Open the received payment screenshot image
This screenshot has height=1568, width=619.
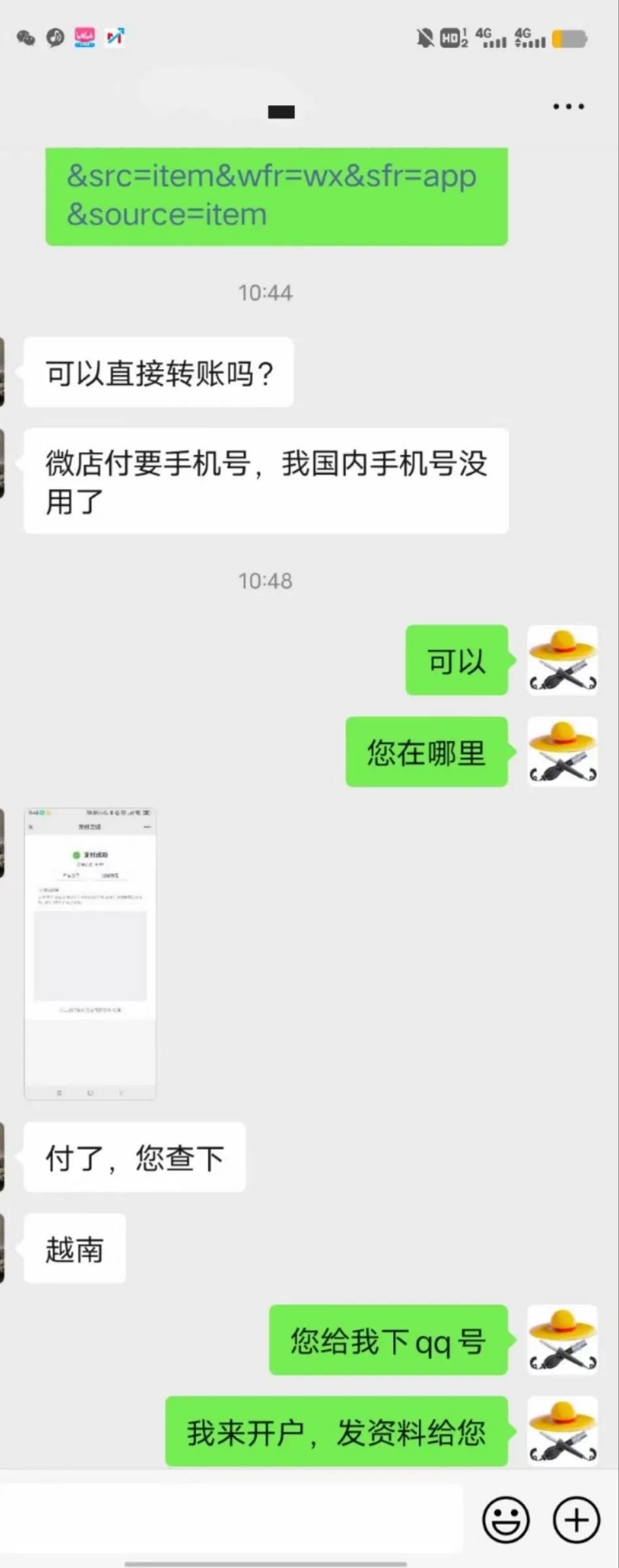90,954
